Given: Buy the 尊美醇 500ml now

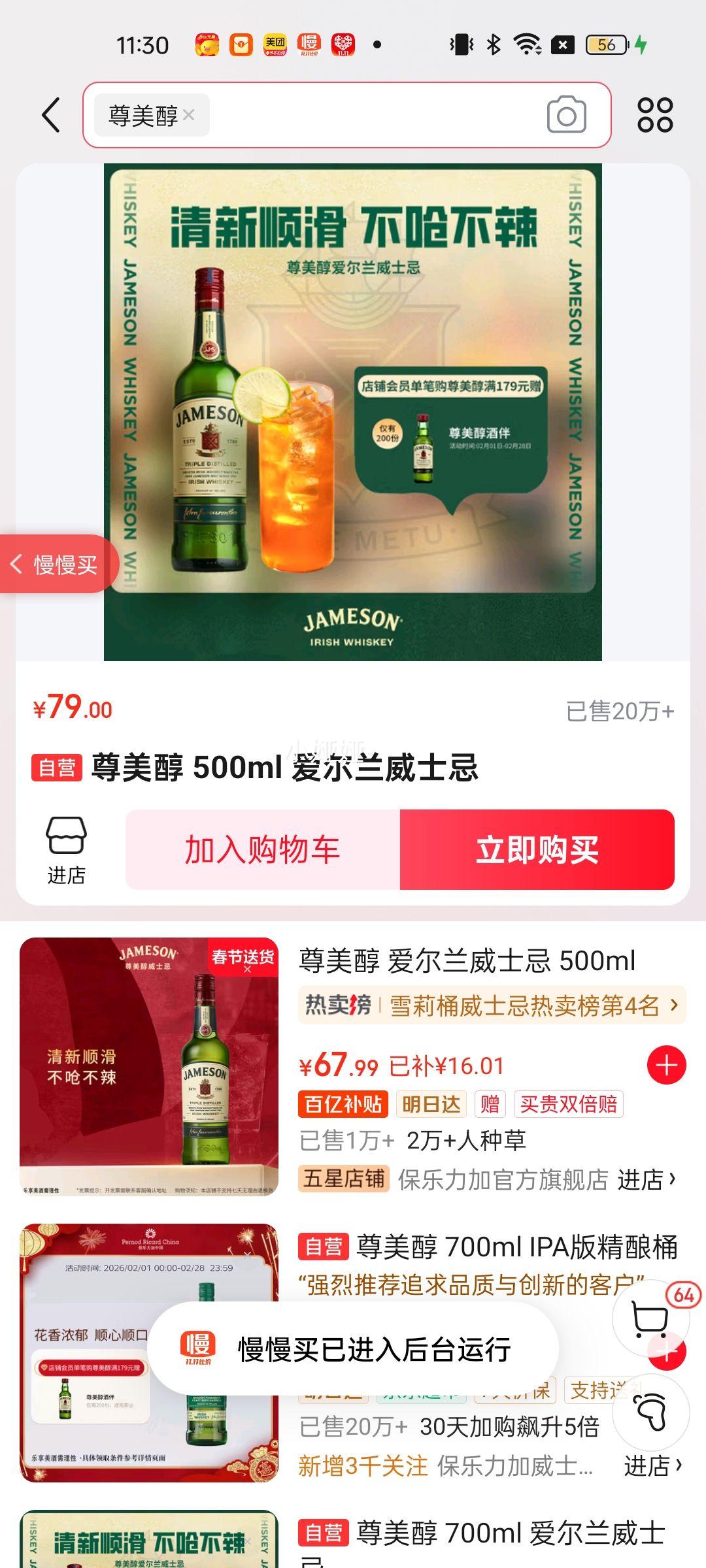Looking at the screenshot, I should coord(537,850).
